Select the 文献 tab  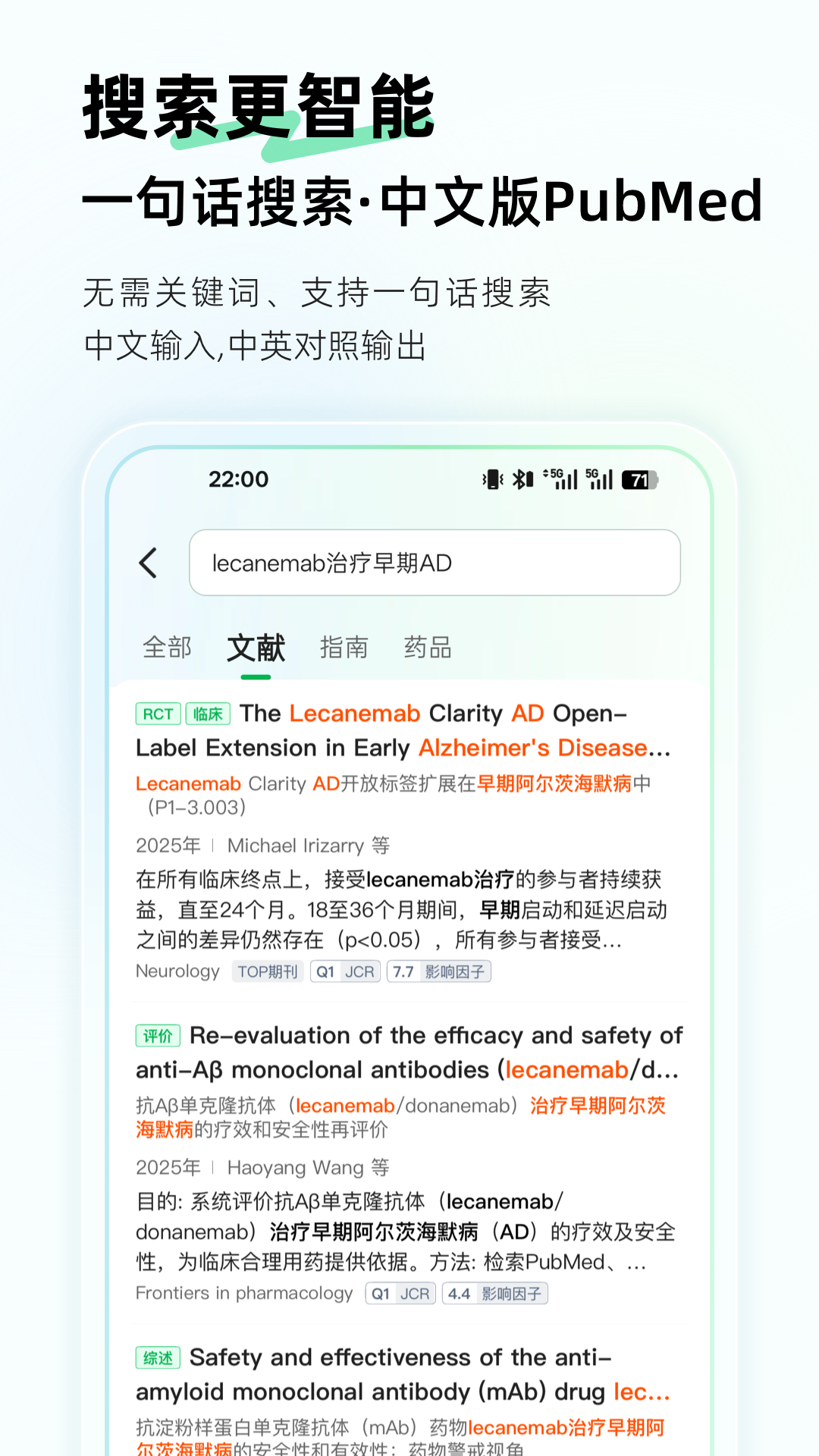point(256,648)
